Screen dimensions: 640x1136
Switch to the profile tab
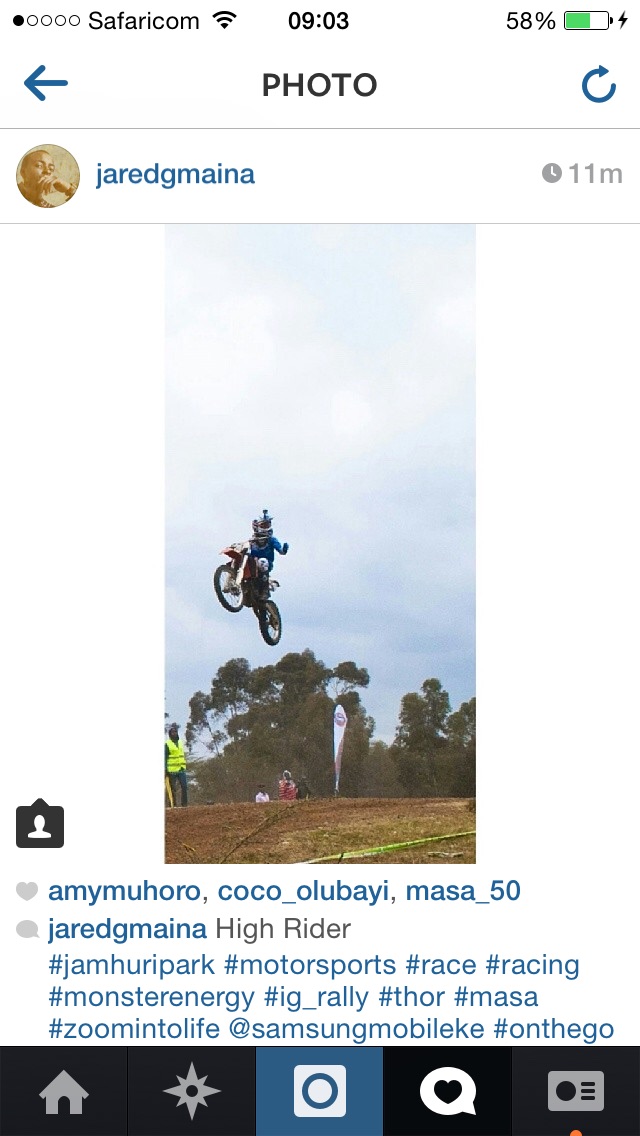coord(575,1091)
